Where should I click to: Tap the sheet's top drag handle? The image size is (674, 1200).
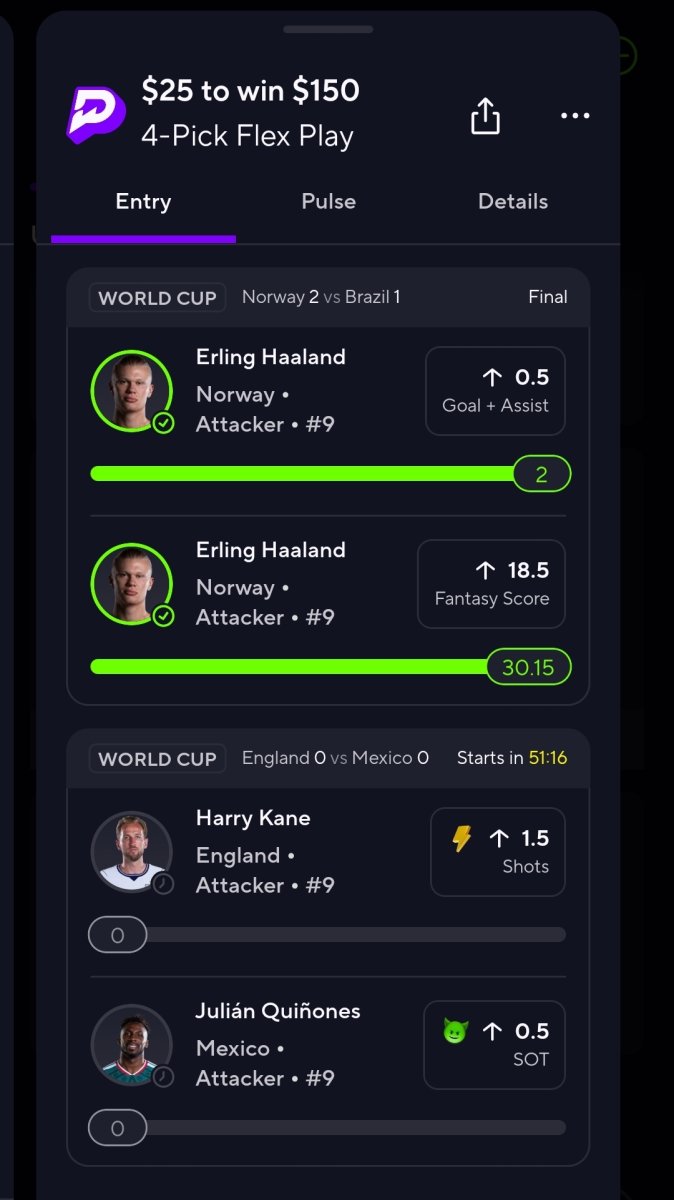328,29
